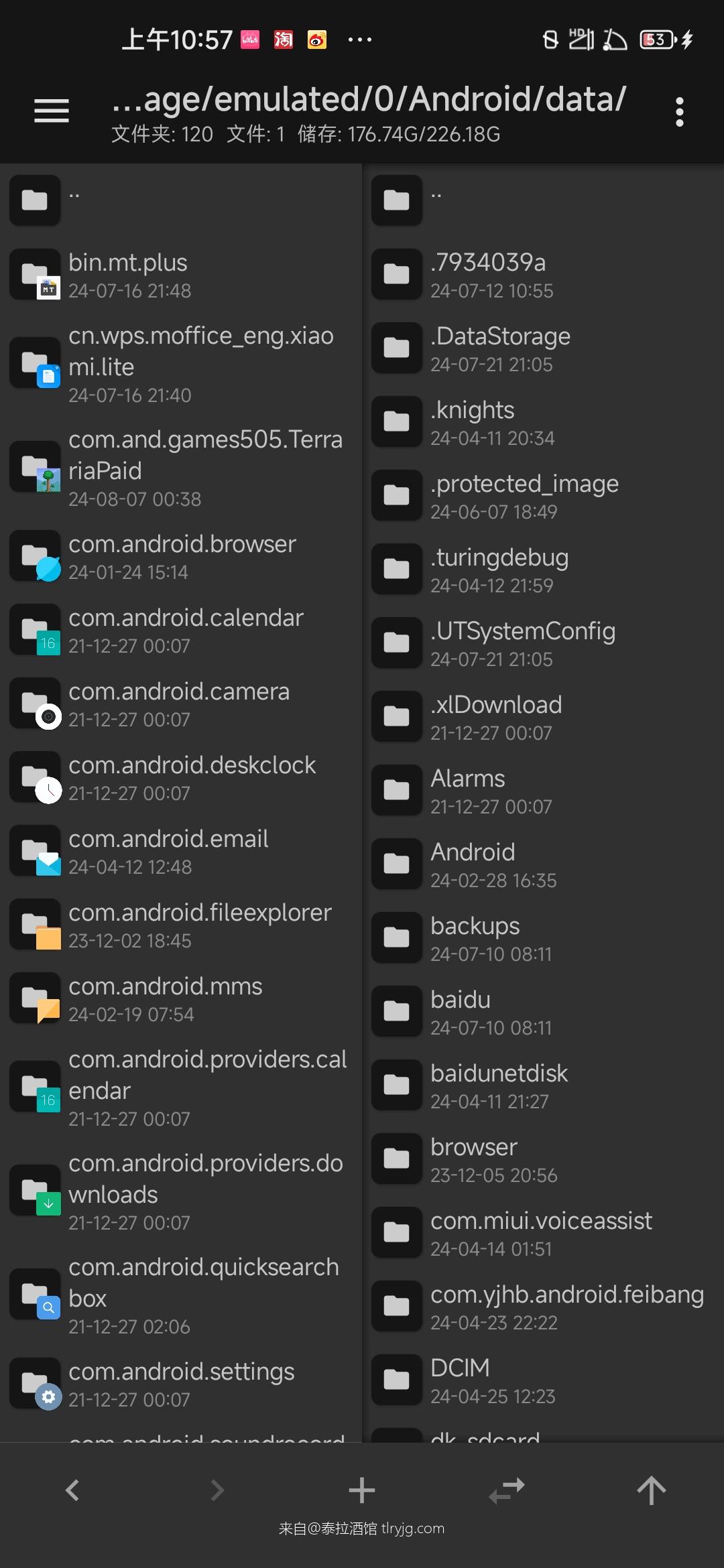Tap the plus button to create new
This screenshot has width=724, height=1568.
(x=362, y=1490)
